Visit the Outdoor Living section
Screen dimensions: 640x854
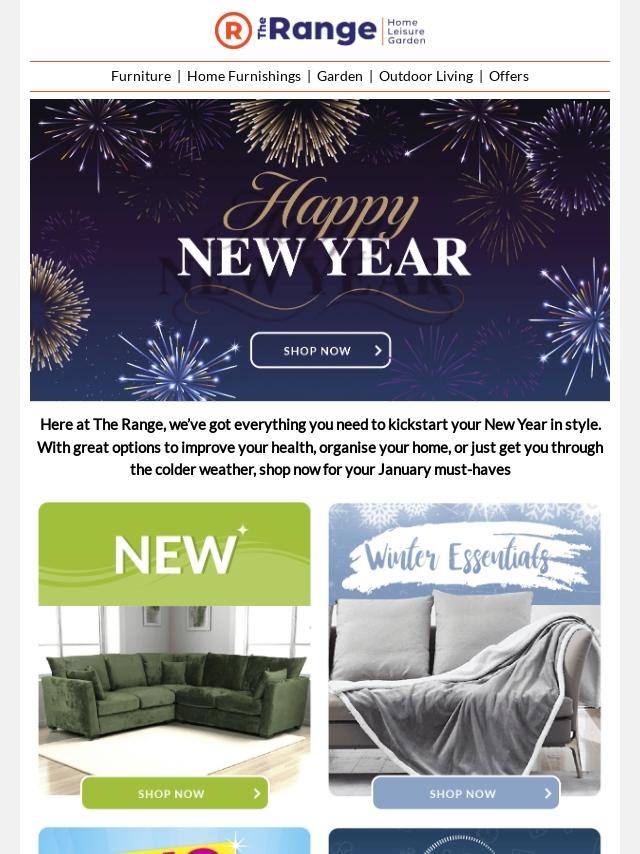pos(426,76)
